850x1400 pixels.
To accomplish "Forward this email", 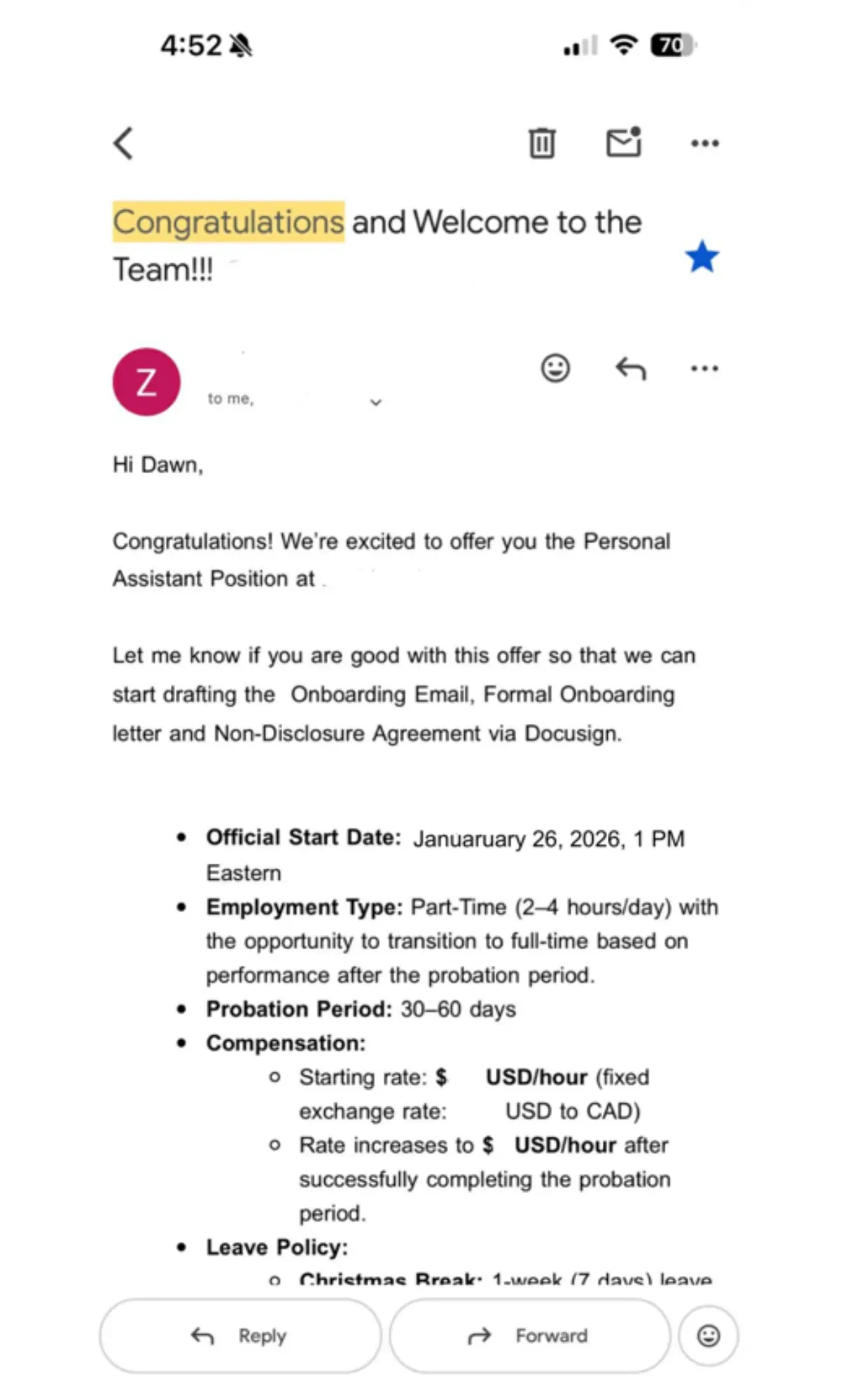I will pyautogui.click(x=530, y=1336).
